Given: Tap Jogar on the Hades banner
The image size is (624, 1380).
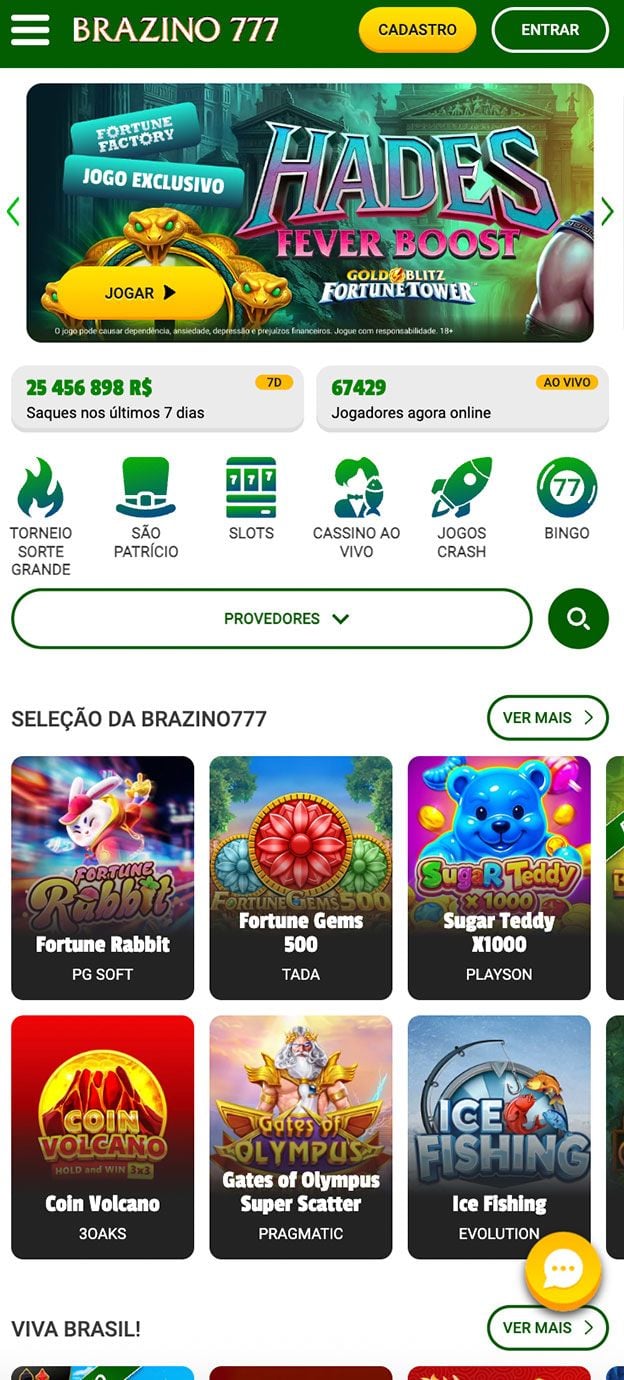Looking at the screenshot, I should [140, 293].
